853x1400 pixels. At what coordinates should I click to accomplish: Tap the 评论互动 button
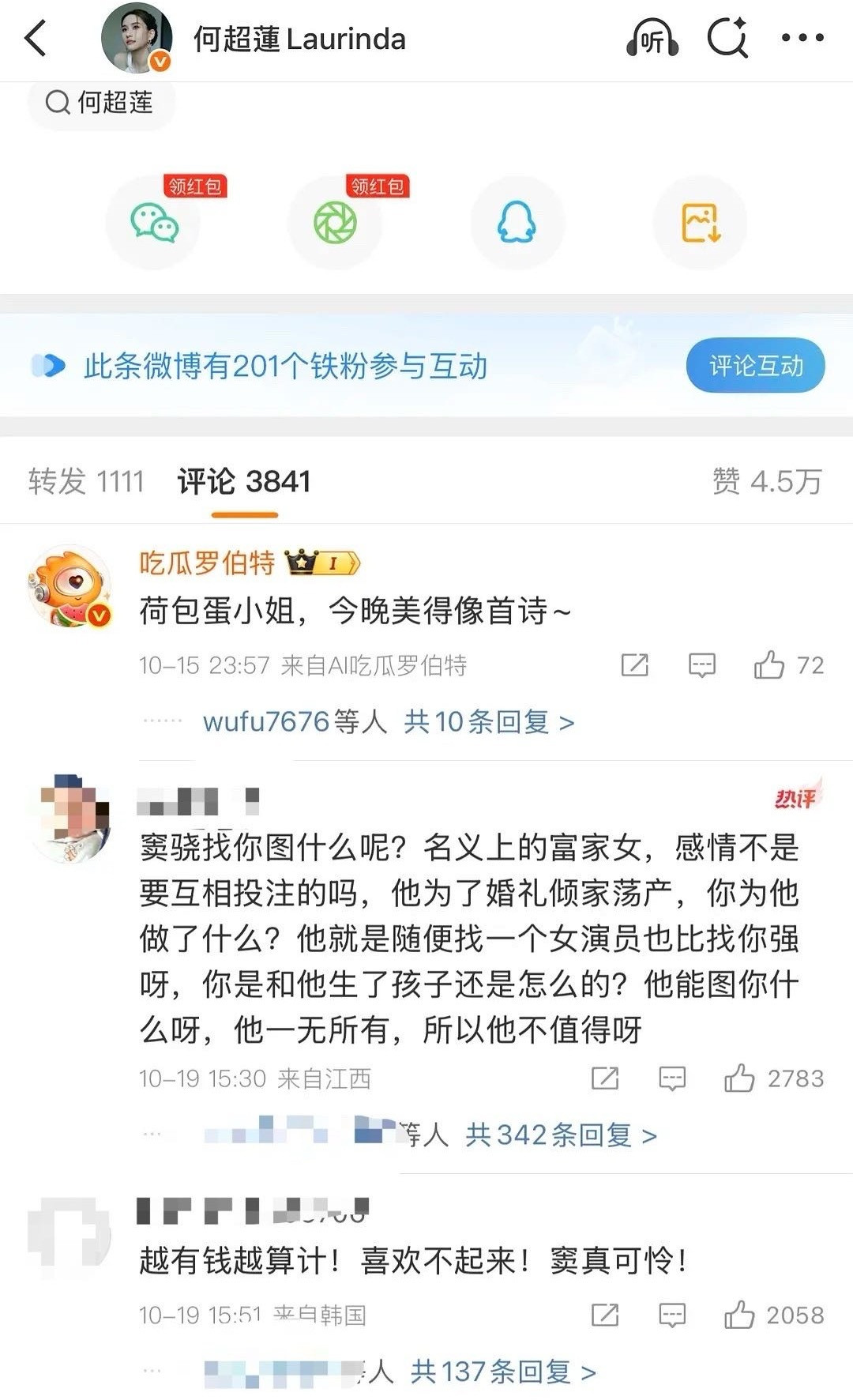pyautogui.click(x=755, y=366)
